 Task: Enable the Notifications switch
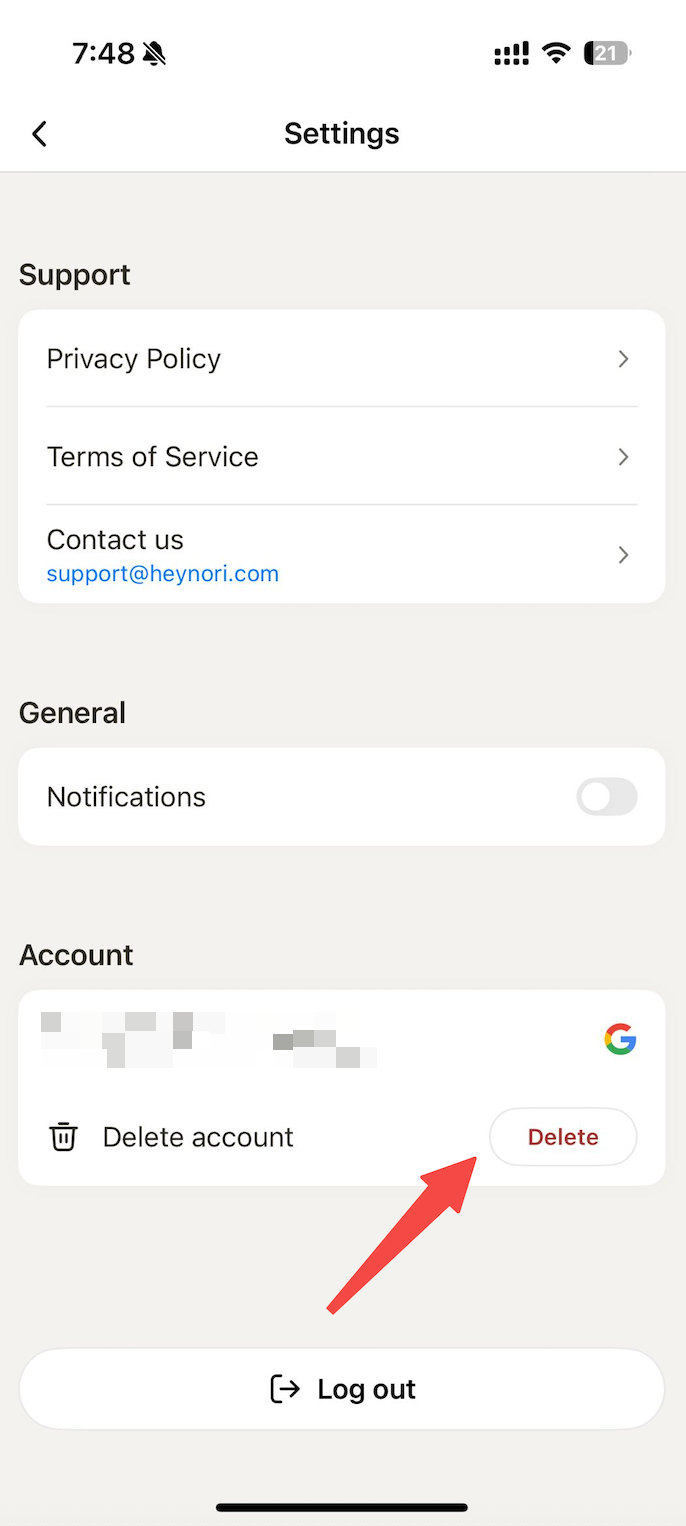(x=606, y=797)
